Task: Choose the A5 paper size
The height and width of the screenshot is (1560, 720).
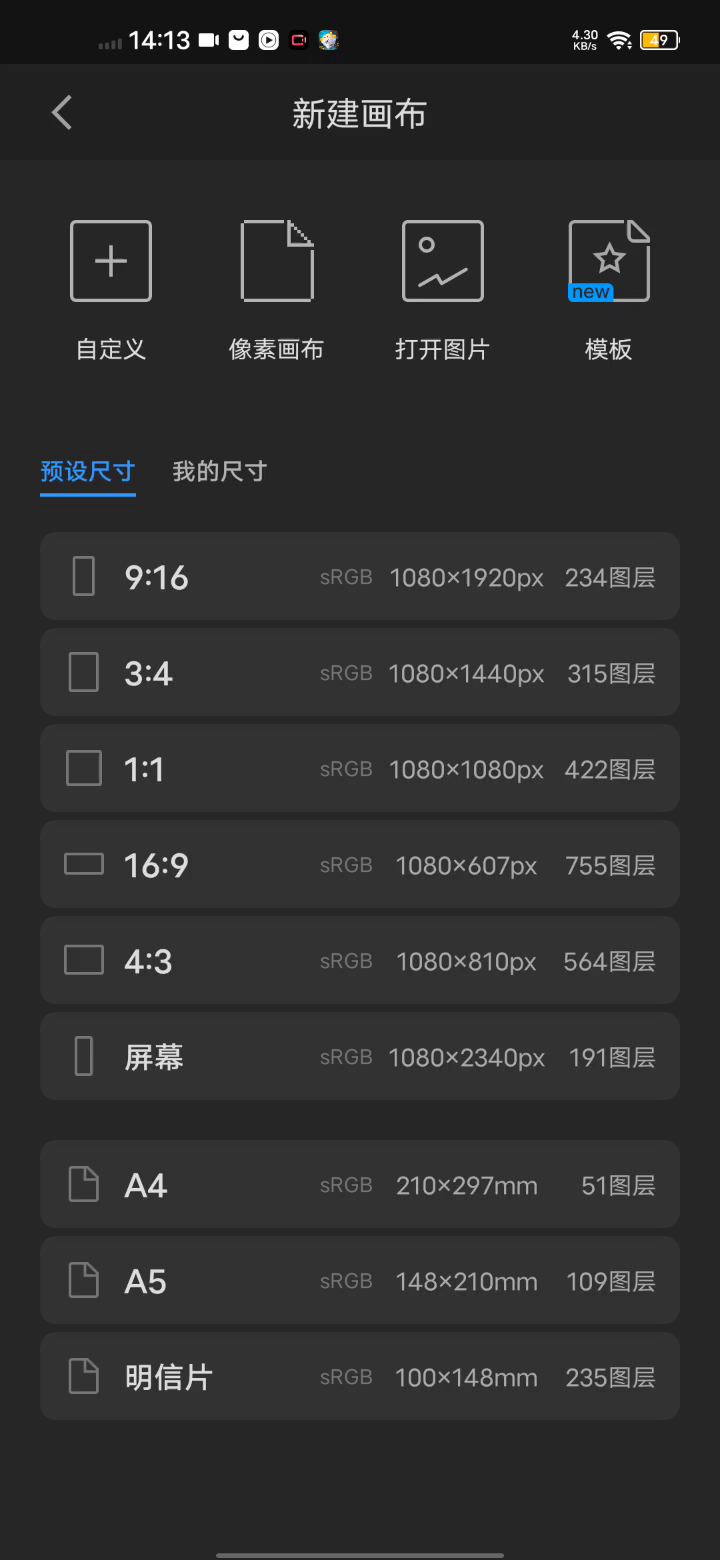Action: click(360, 1281)
